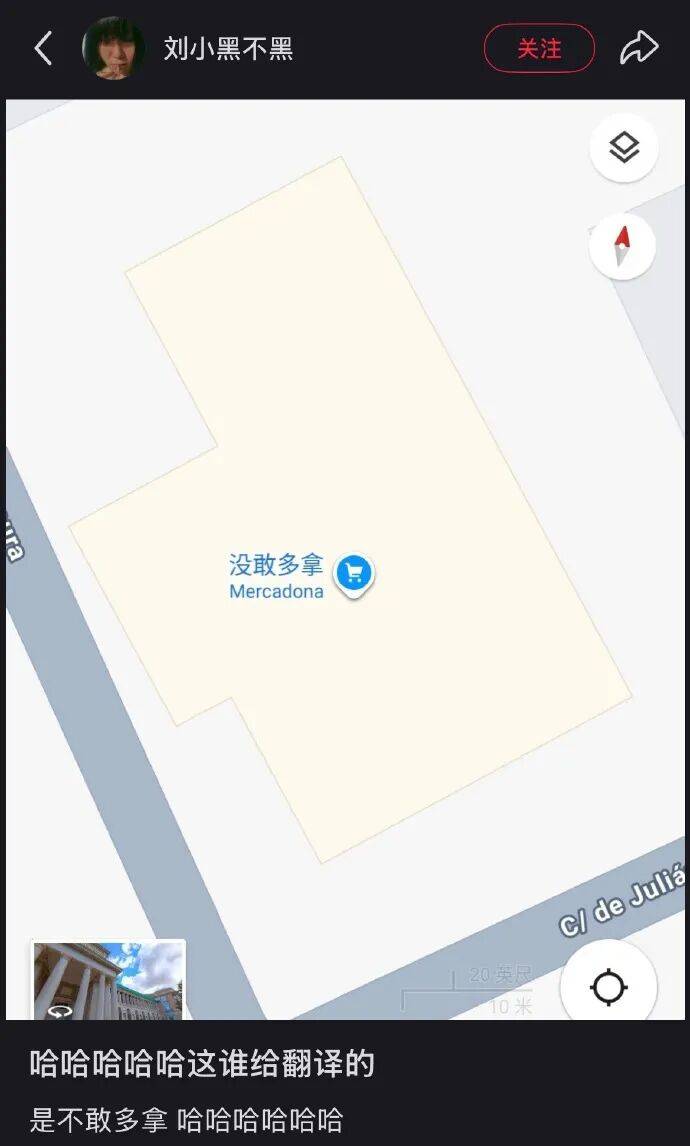
Task: Go back to the previous page
Action: (x=43, y=48)
